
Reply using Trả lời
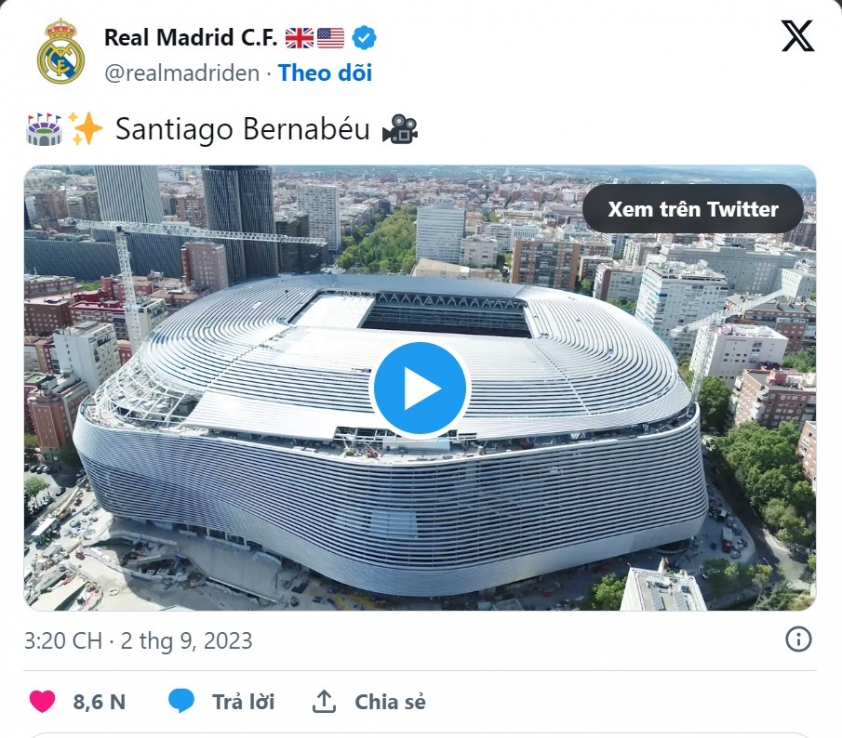[222, 702]
